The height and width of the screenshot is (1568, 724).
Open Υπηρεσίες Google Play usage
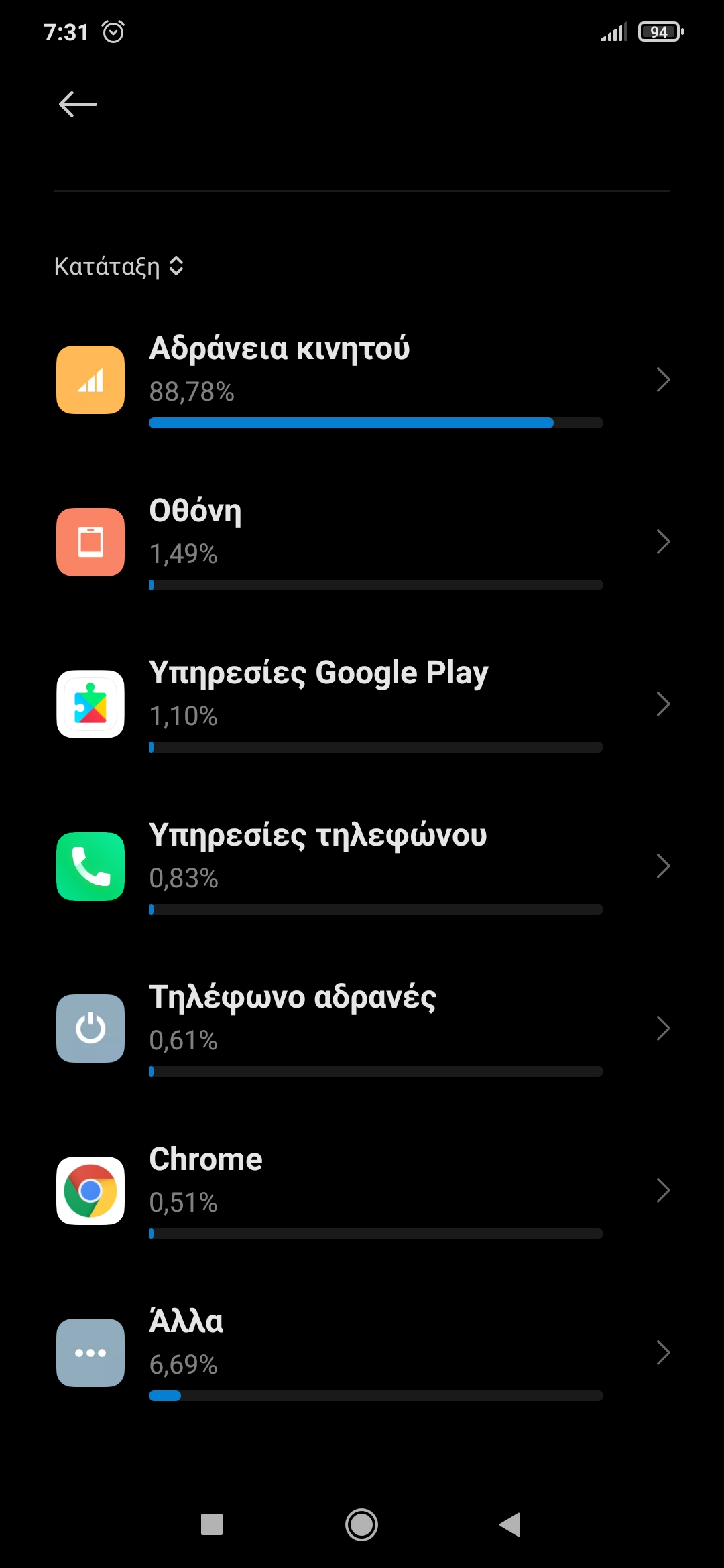tap(362, 705)
